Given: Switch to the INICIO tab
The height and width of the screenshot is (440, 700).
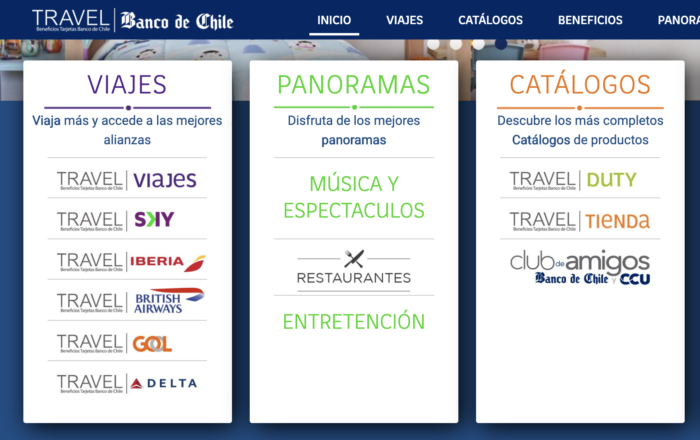Looking at the screenshot, I should coord(334,20).
